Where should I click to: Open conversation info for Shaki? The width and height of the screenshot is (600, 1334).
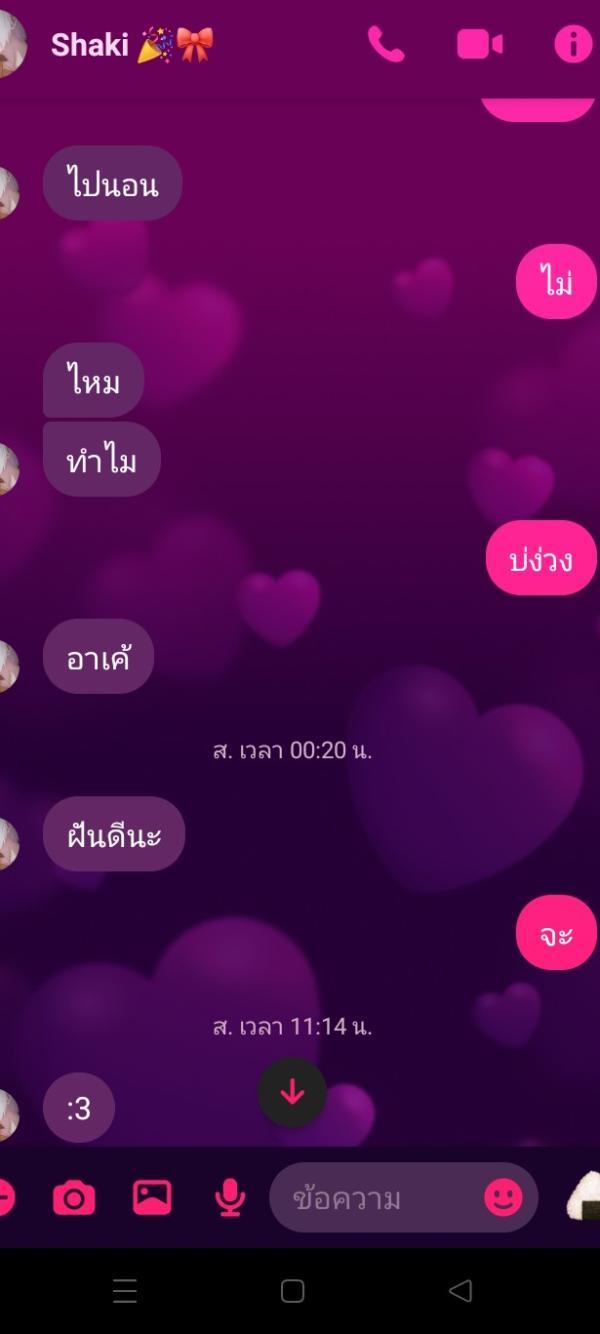coord(573,45)
